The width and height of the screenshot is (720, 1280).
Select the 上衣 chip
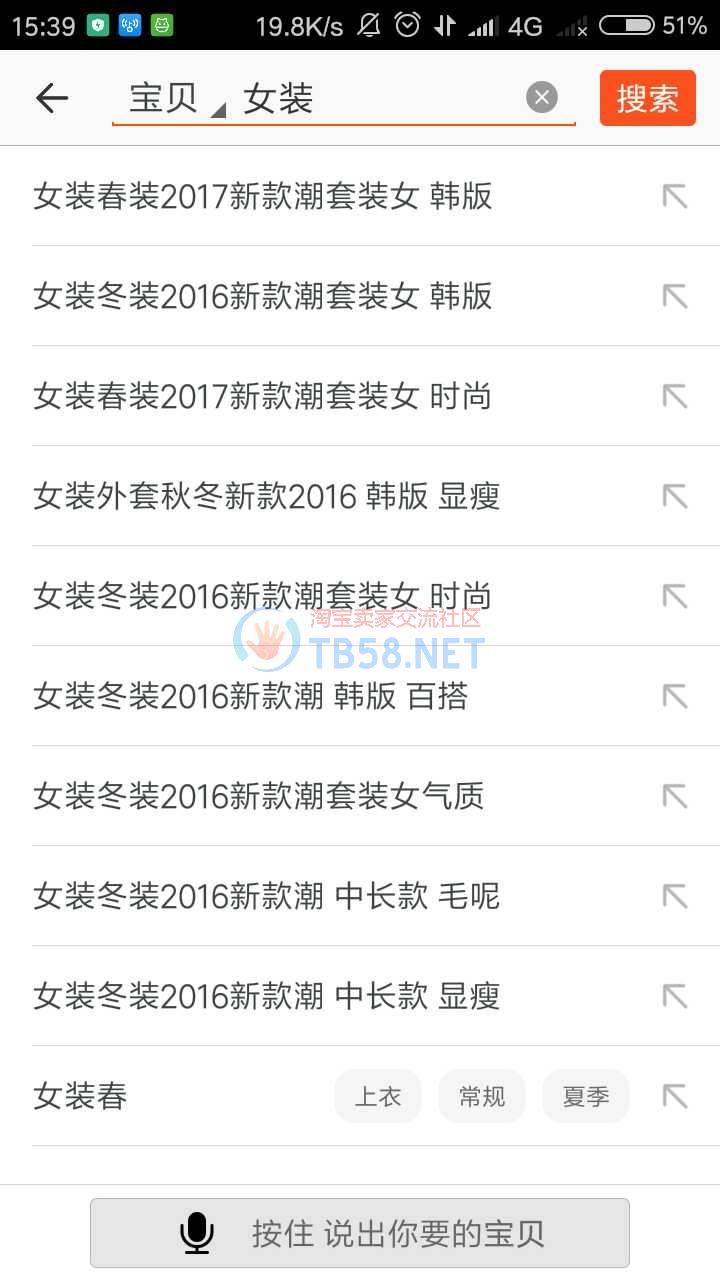[x=378, y=1096]
